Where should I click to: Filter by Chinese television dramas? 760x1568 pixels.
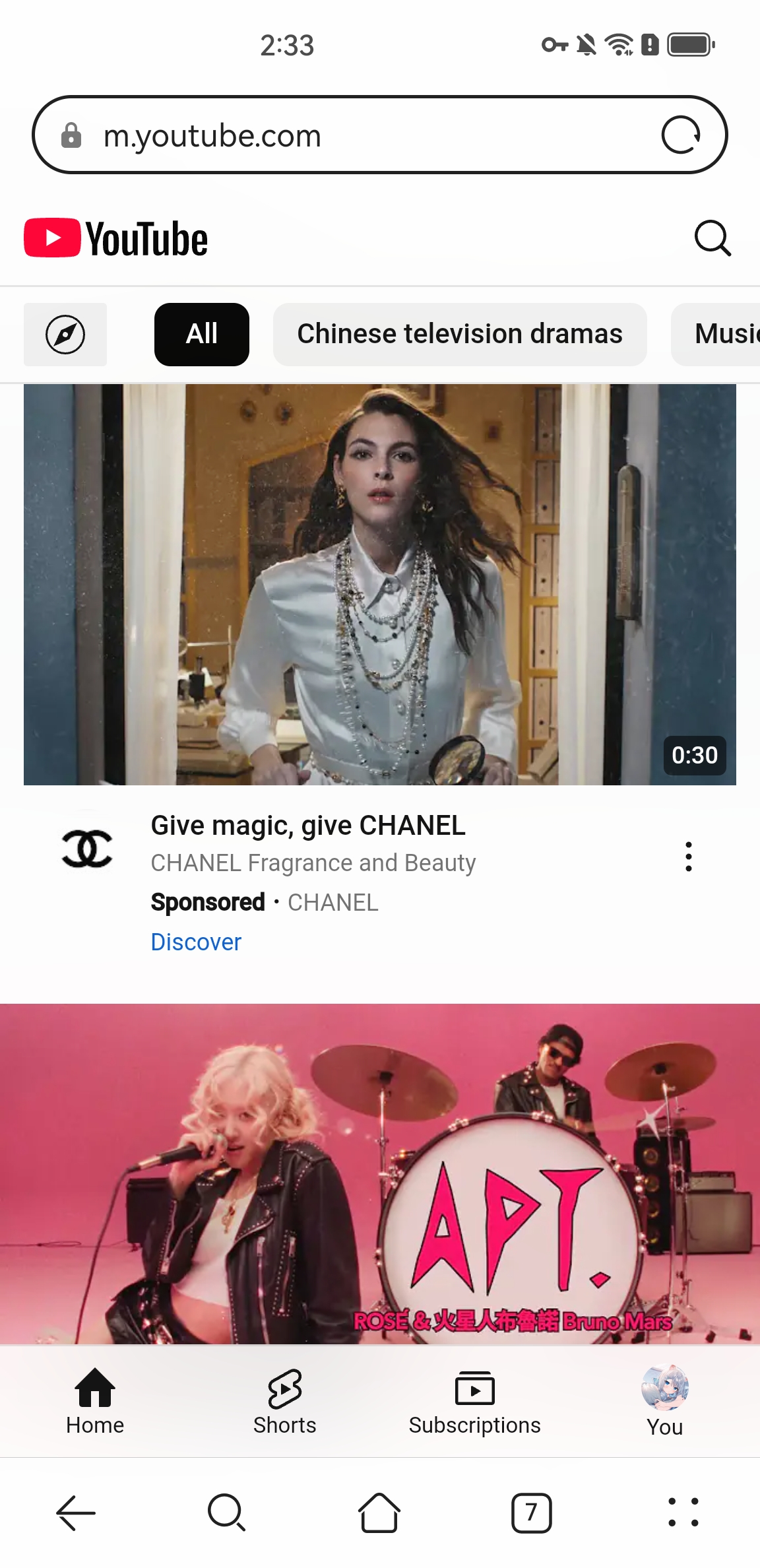[459, 335]
